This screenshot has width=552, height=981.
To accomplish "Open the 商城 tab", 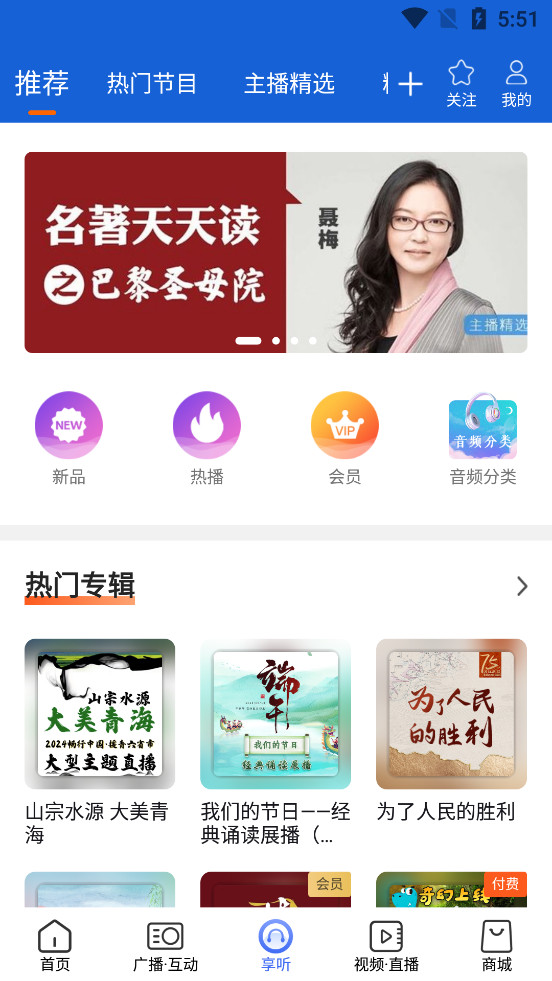I will (497, 946).
